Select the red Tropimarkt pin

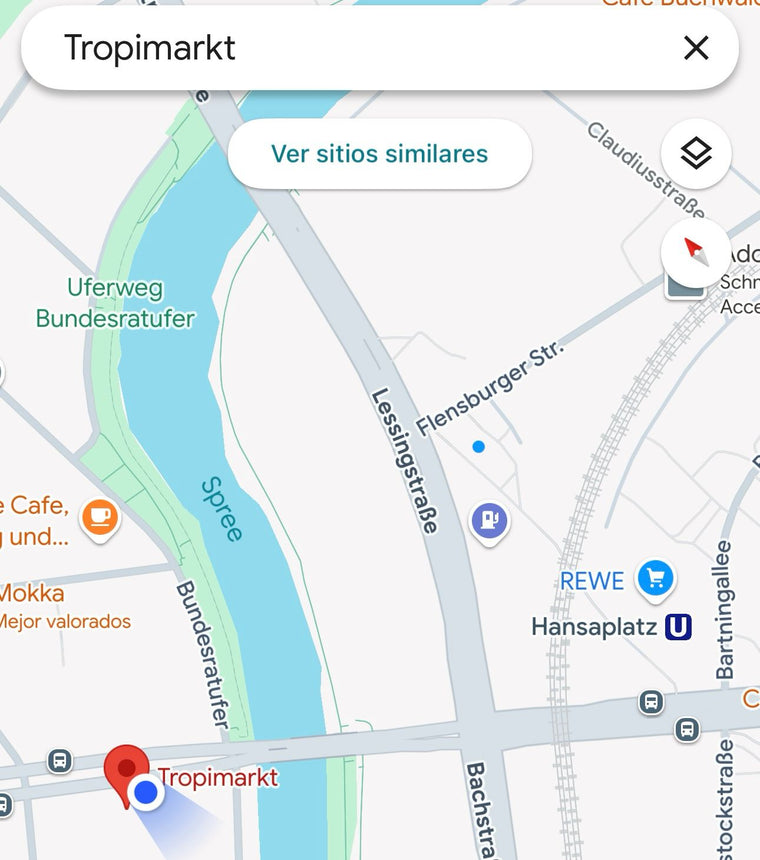tap(126, 772)
